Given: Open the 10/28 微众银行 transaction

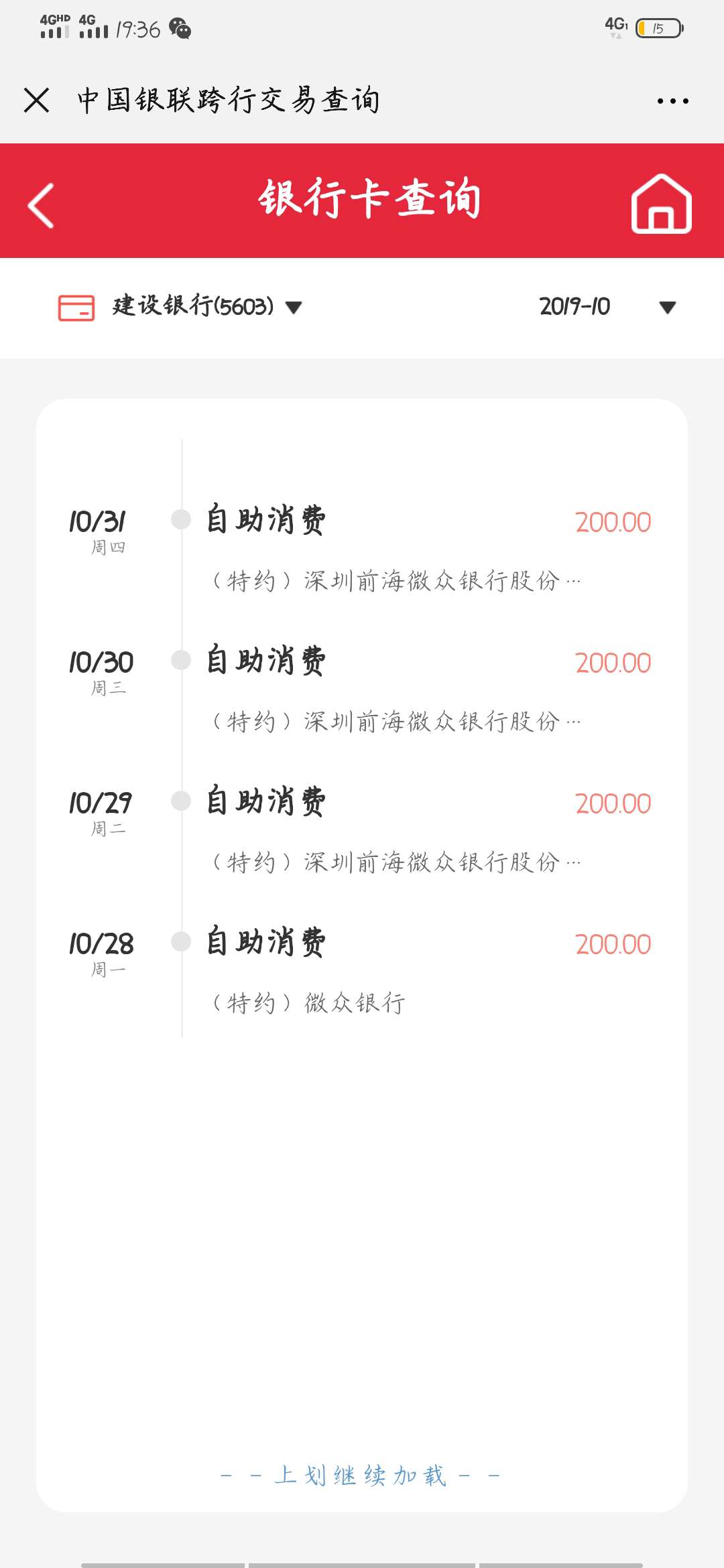Looking at the screenshot, I should pyautogui.click(x=362, y=970).
